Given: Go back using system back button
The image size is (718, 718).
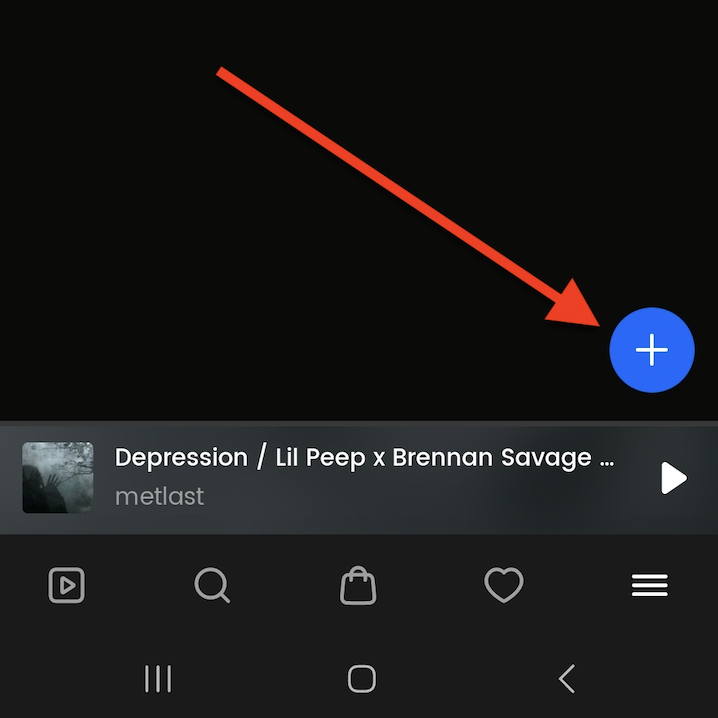Looking at the screenshot, I should (x=566, y=679).
